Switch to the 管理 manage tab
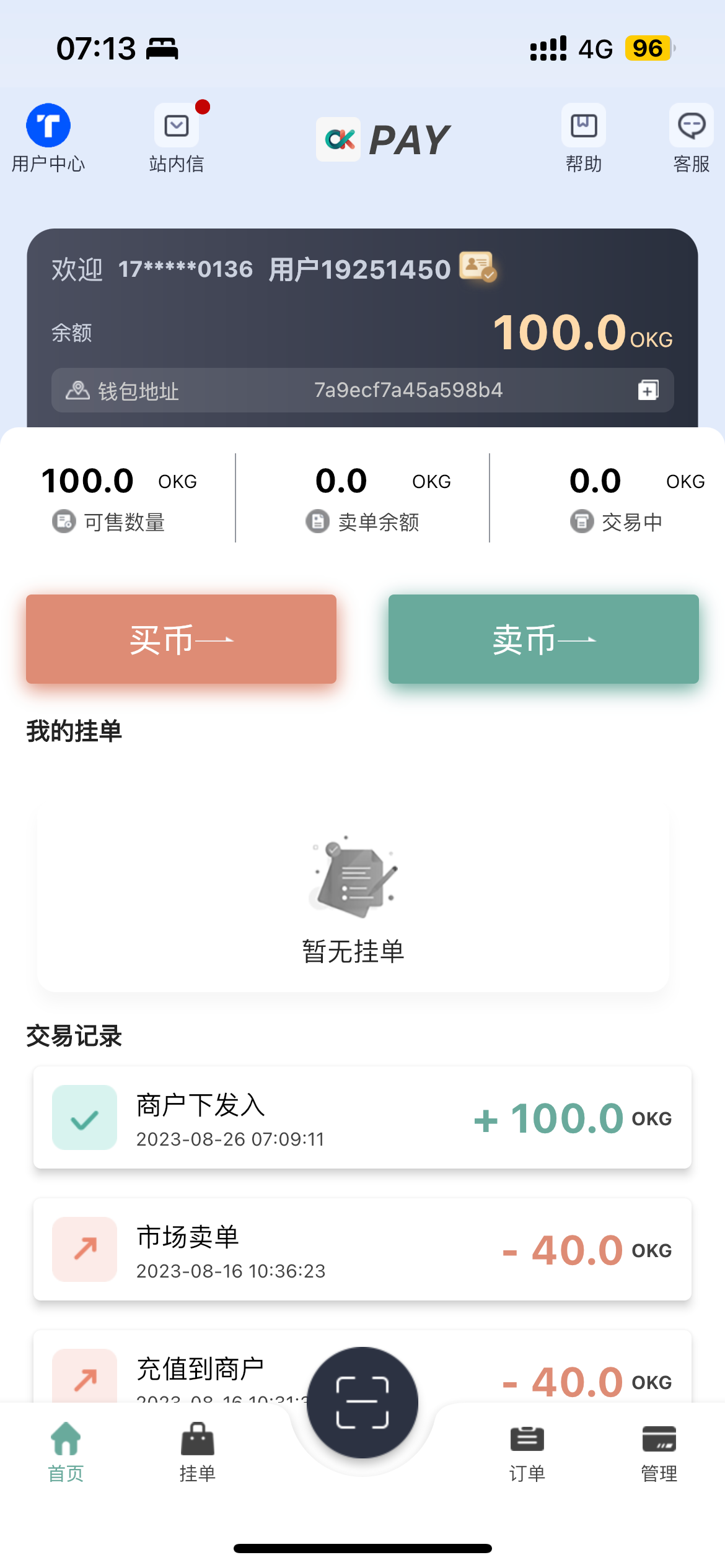The width and height of the screenshot is (725, 1568). tap(659, 1452)
